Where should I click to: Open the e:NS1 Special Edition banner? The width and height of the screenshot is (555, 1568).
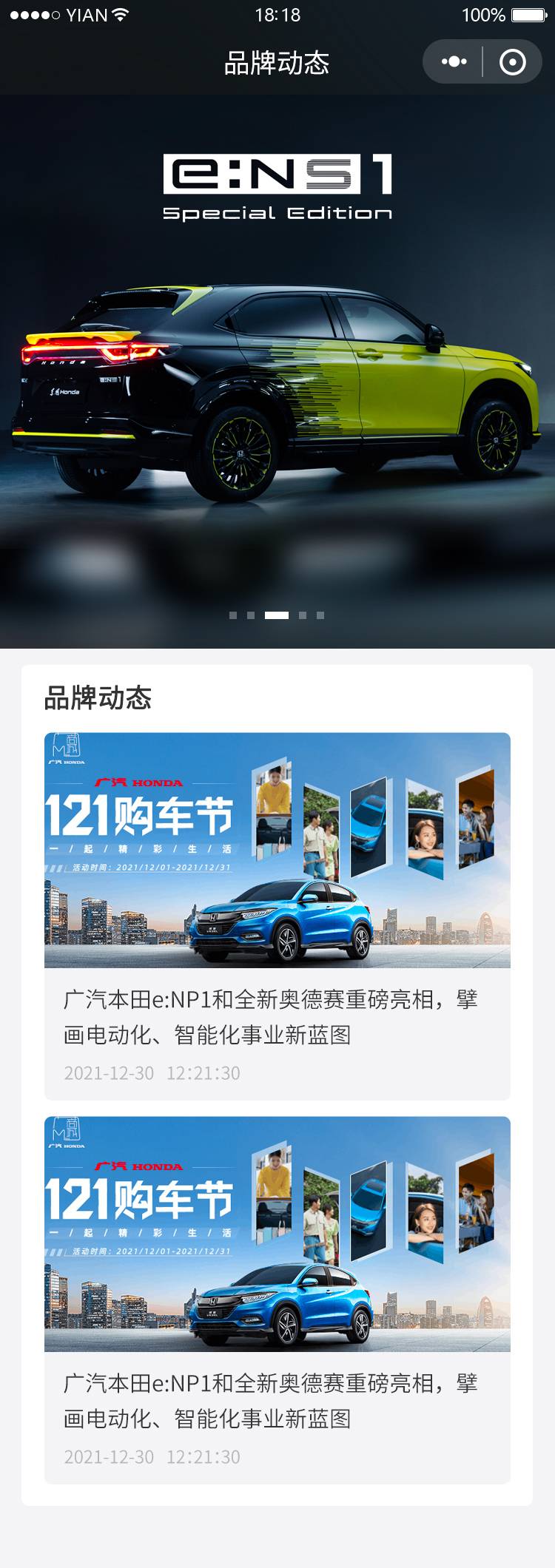pos(277,370)
